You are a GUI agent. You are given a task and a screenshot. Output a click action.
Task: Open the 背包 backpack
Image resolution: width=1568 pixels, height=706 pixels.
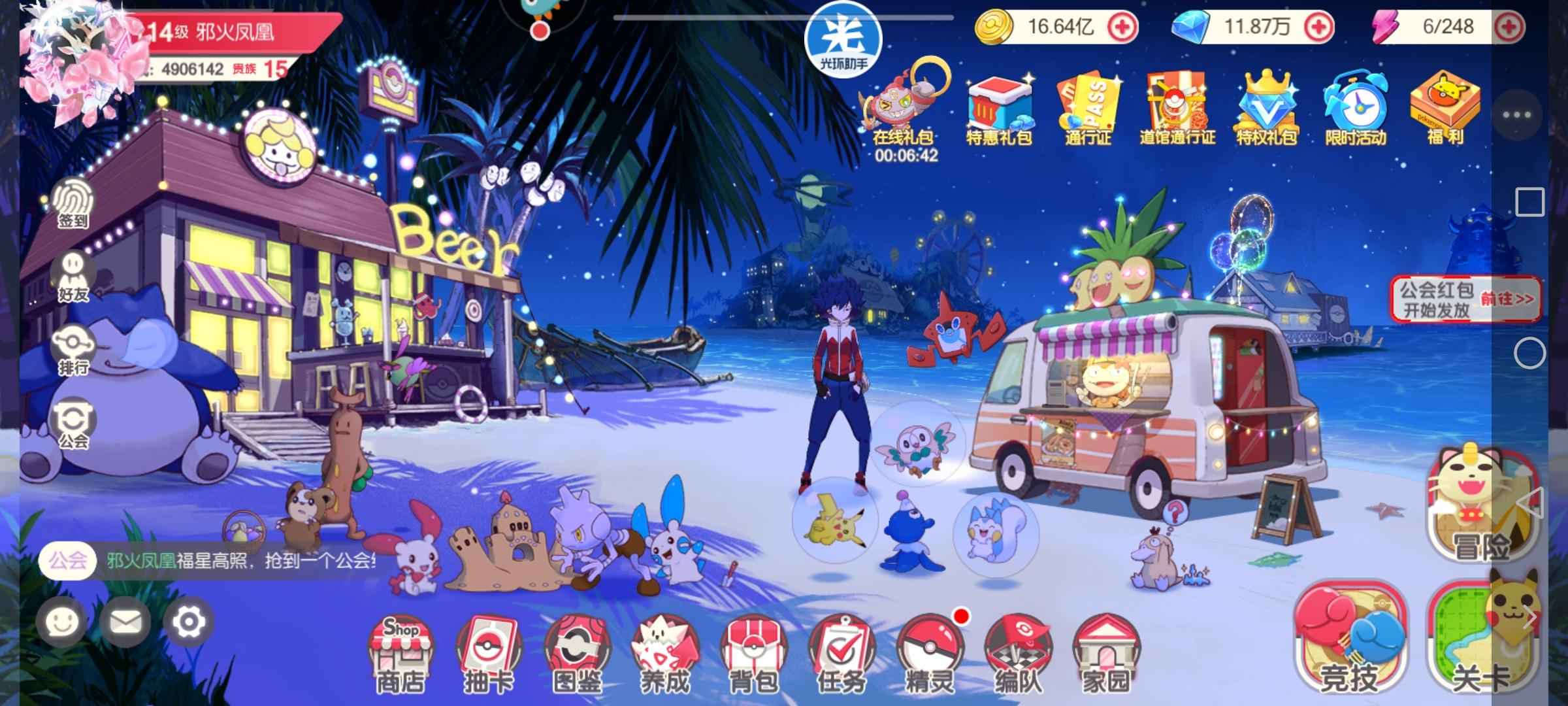[x=753, y=654]
